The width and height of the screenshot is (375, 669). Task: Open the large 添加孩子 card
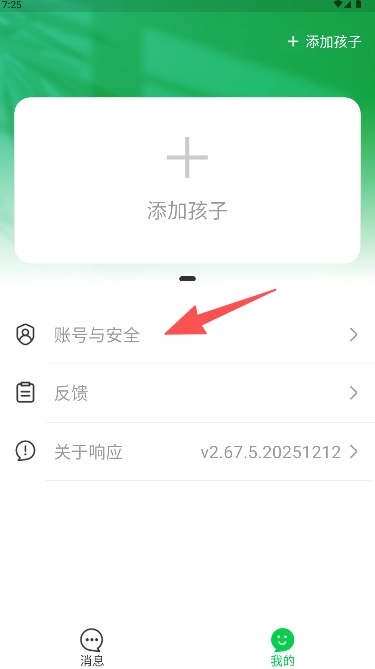pos(187,180)
